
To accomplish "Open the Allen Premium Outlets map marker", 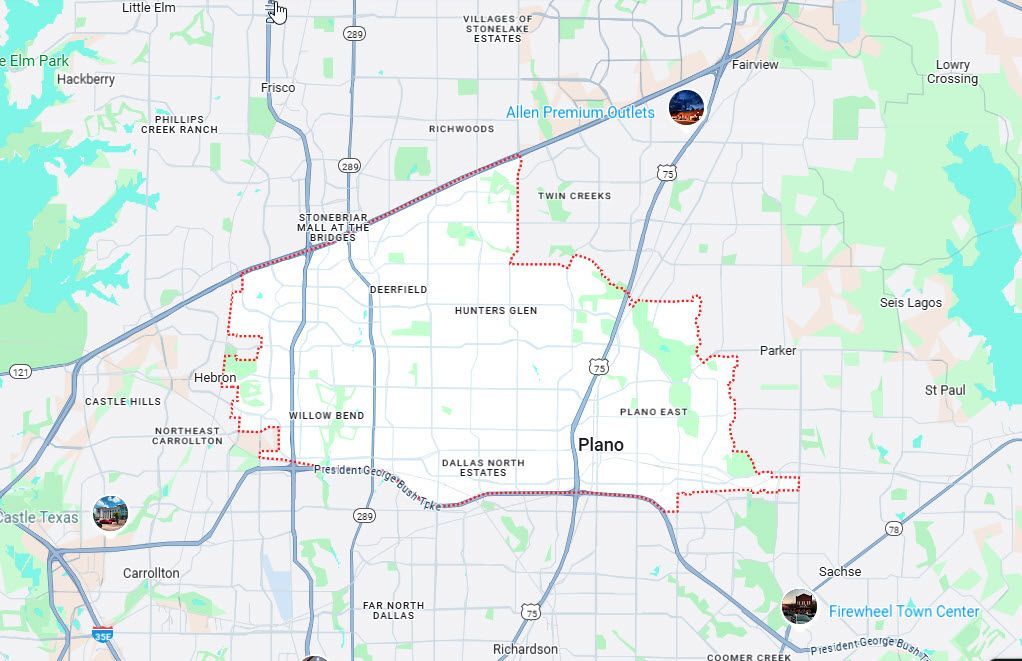I will [x=686, y=107].
